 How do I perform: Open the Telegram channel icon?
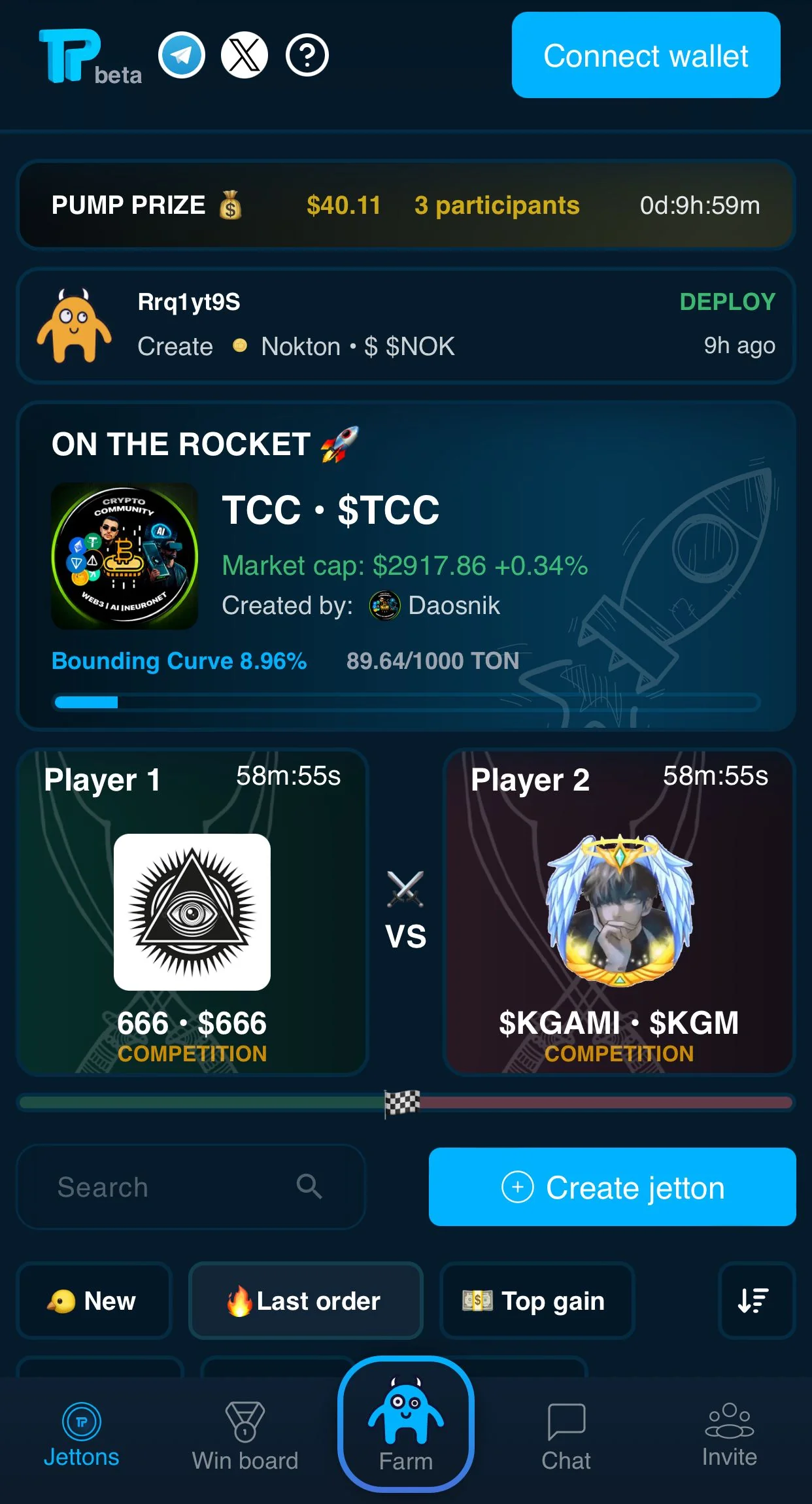tap(182, 56)
